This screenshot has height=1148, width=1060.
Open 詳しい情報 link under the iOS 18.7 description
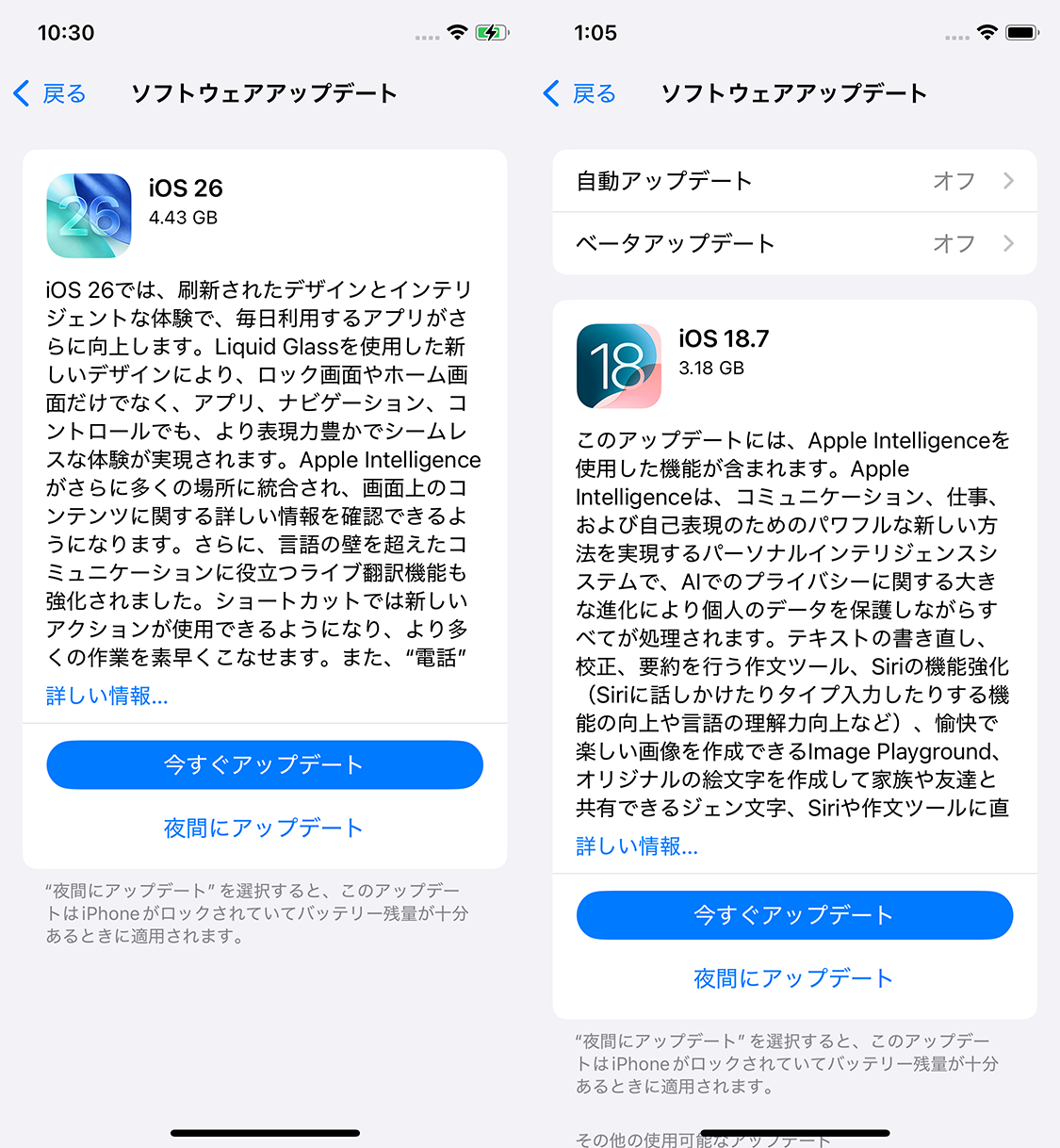637,846
